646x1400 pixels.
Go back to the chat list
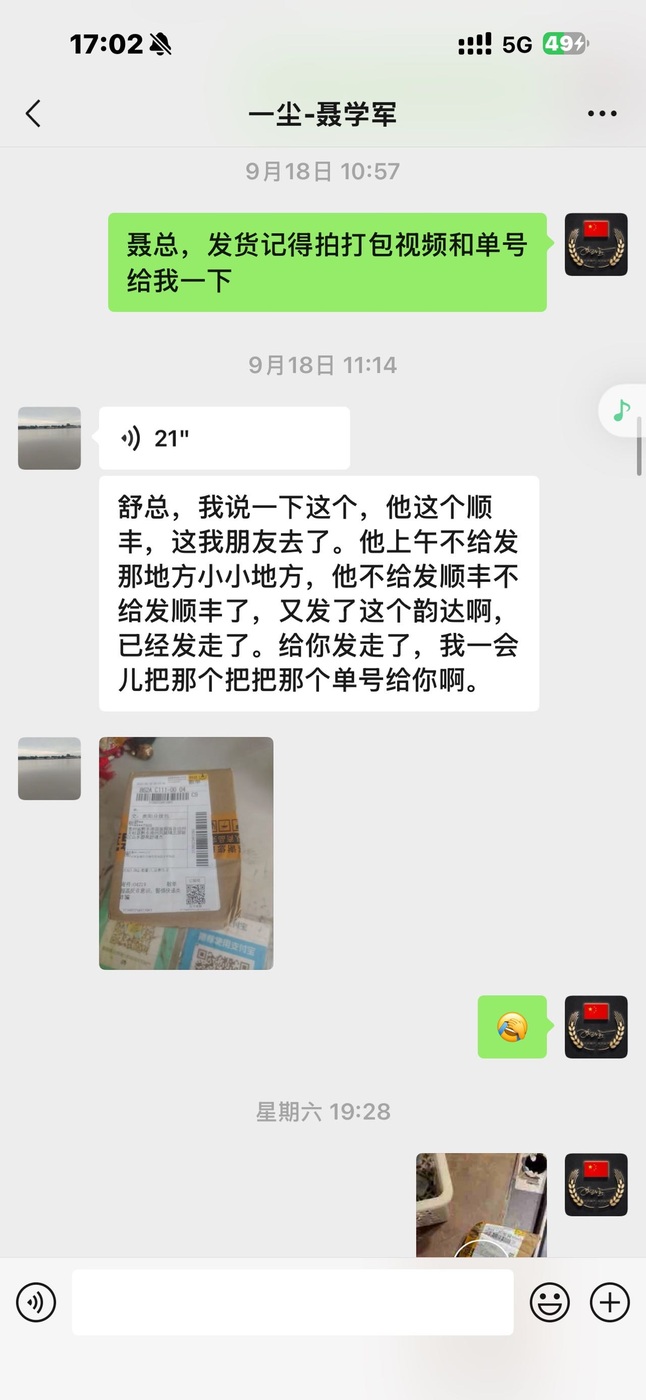point(33,114)
